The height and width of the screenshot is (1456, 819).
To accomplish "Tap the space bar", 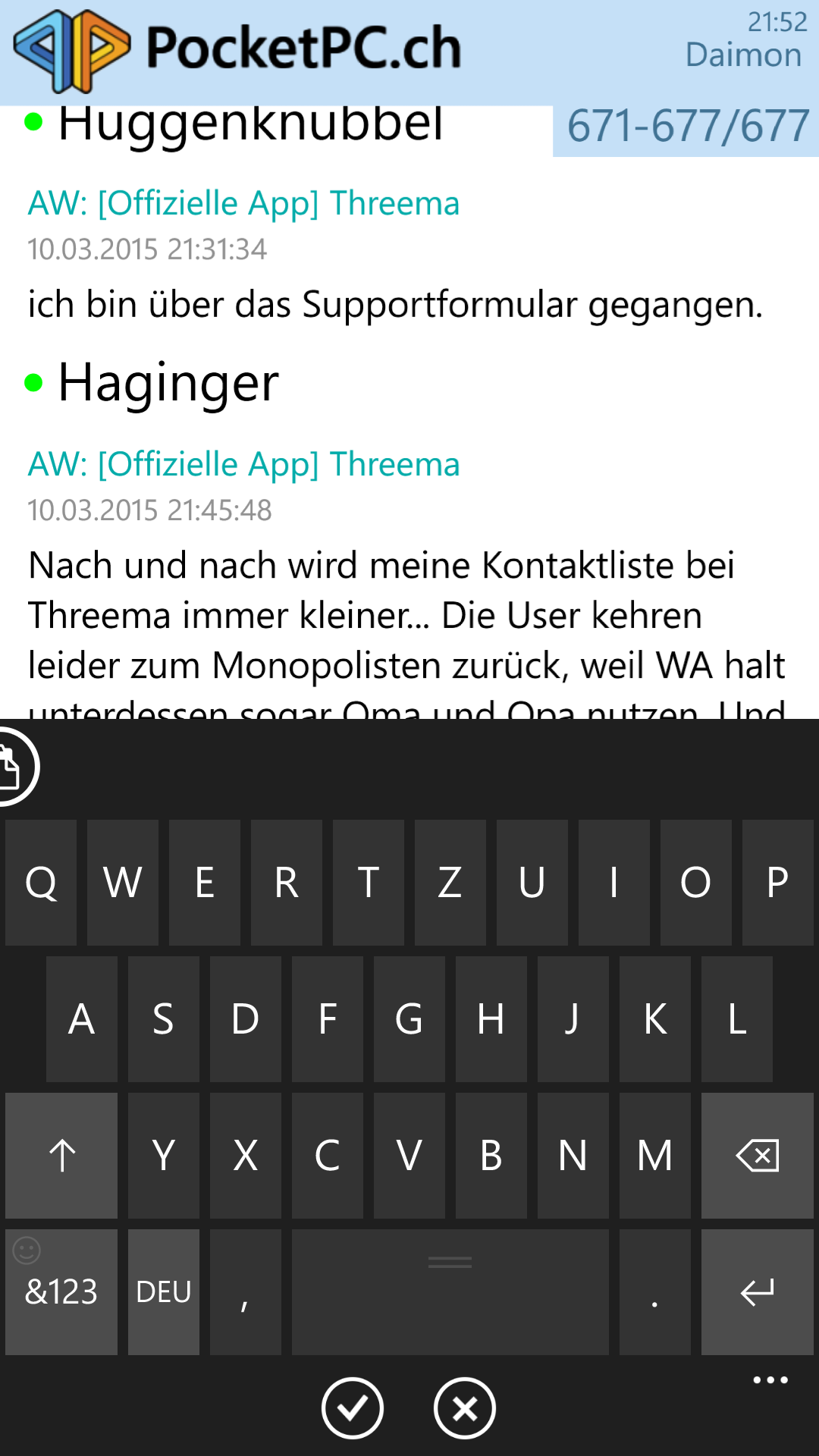I will click(x=450, y=1292).
